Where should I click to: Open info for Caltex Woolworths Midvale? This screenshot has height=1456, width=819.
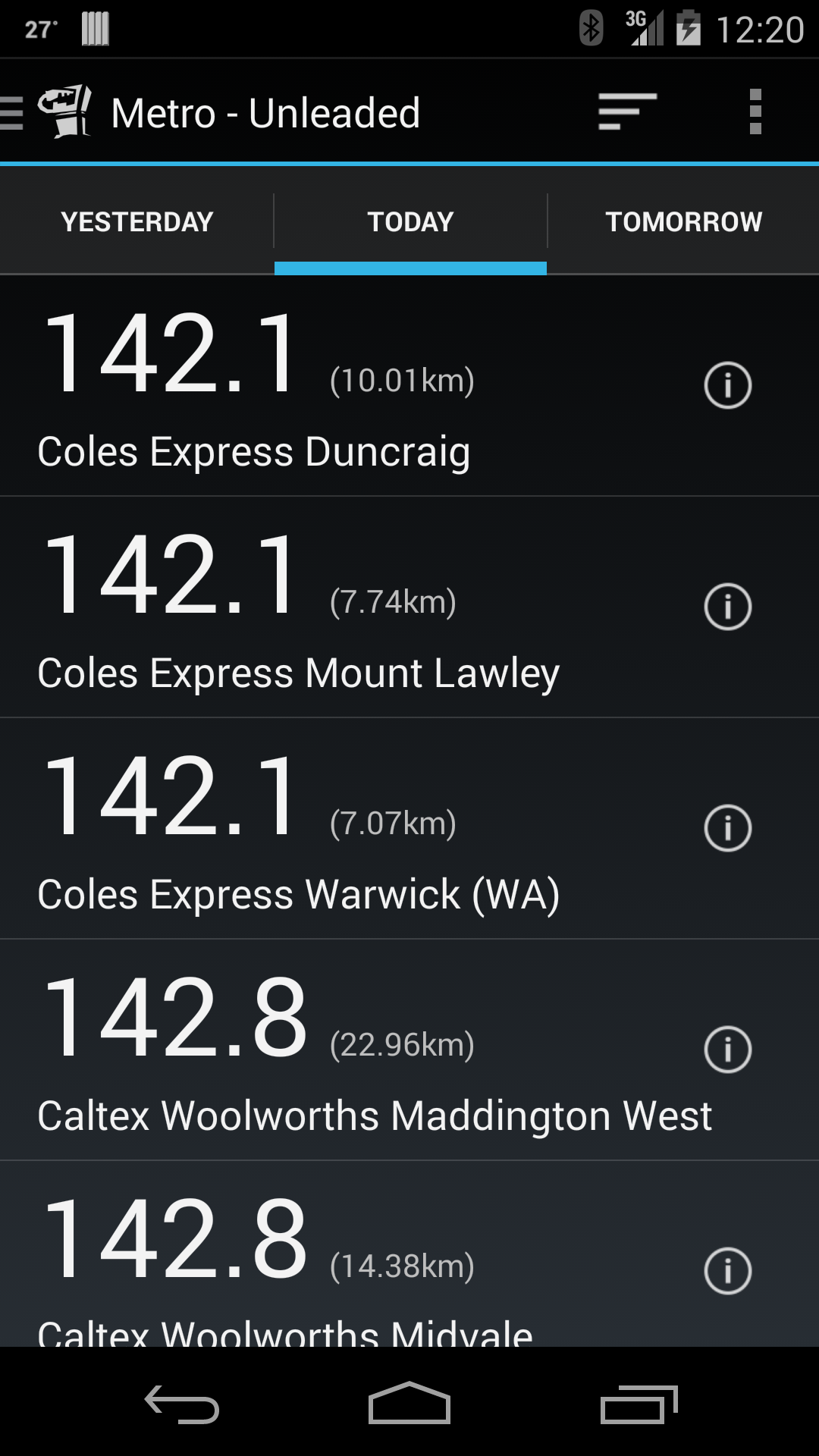pos(726,1270)
